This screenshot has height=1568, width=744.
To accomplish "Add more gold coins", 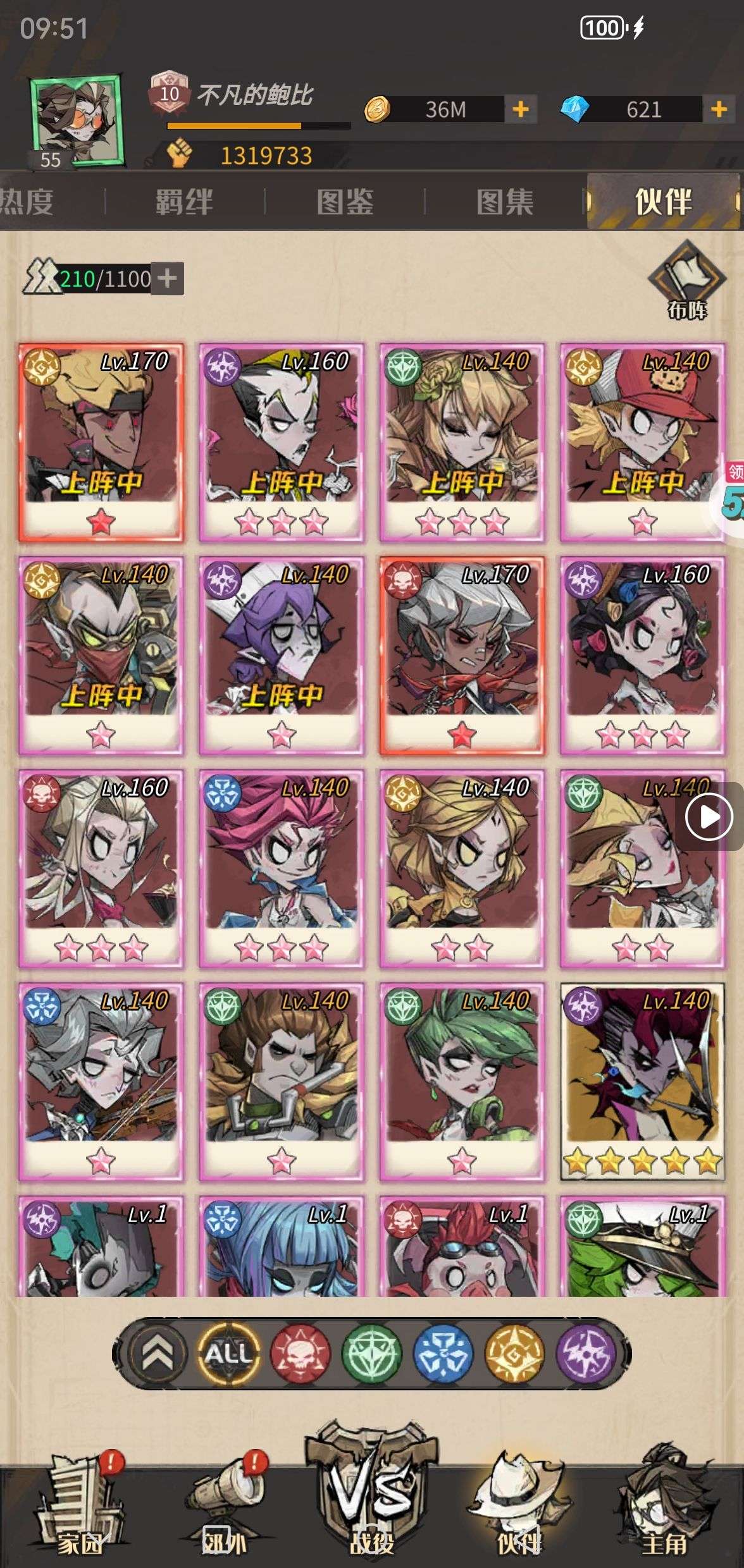I will coord(520,109).
